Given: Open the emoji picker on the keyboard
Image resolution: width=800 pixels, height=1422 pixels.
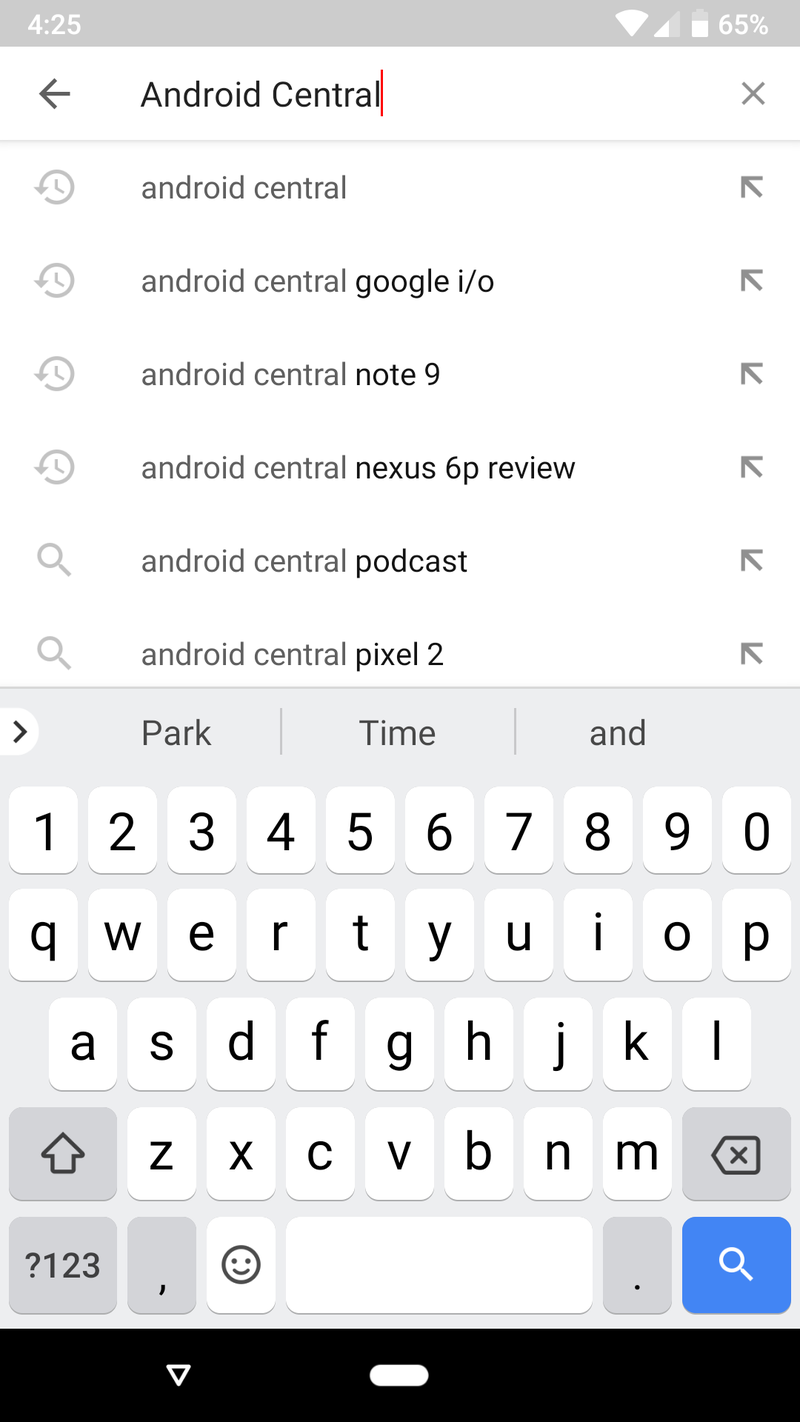Looking at the screenshot, I should (x=240, y=1265).
